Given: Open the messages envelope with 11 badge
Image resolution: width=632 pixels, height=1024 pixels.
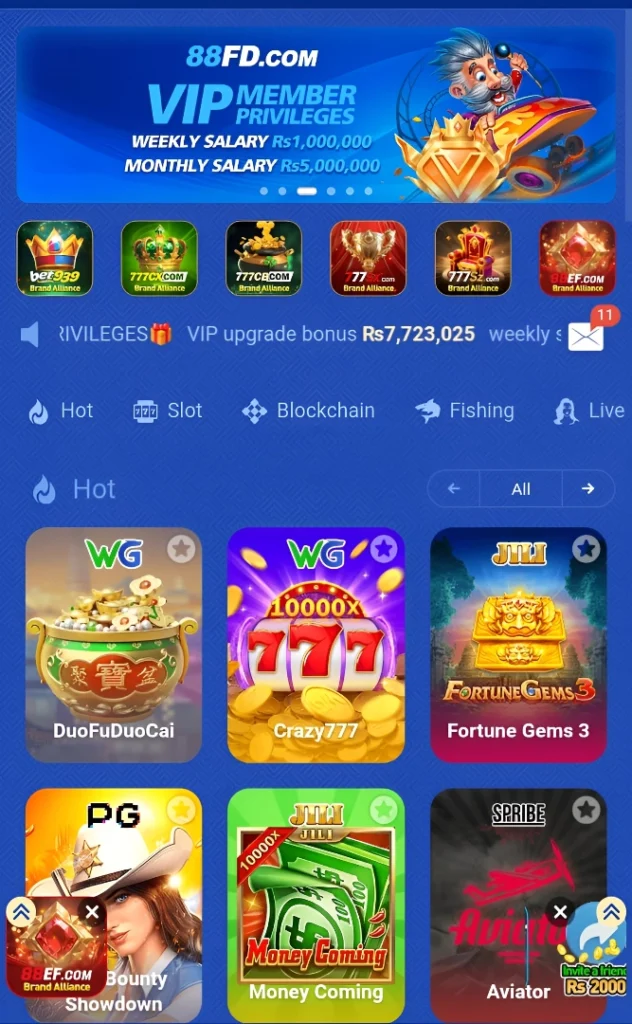Looking at the screenshot, I should (x=586, y=336).
